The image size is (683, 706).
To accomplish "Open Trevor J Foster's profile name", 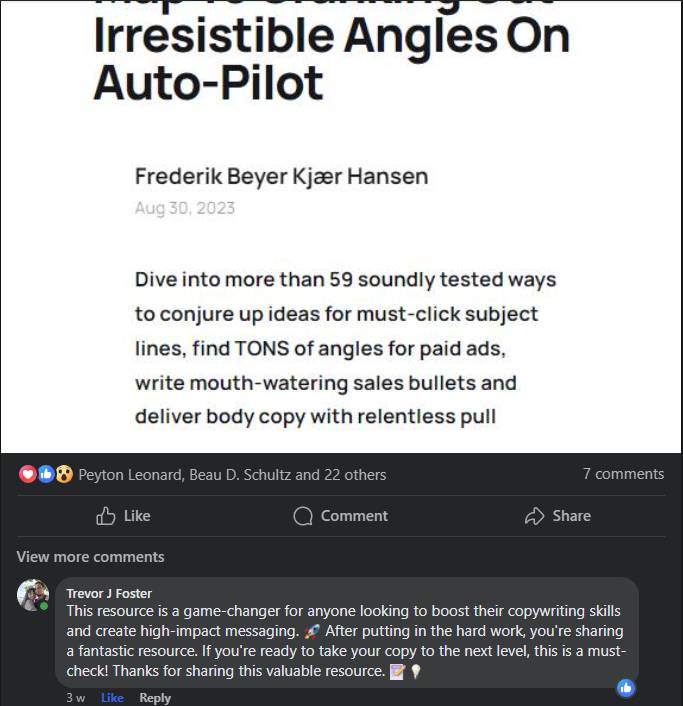I will (x=109, y=594).
